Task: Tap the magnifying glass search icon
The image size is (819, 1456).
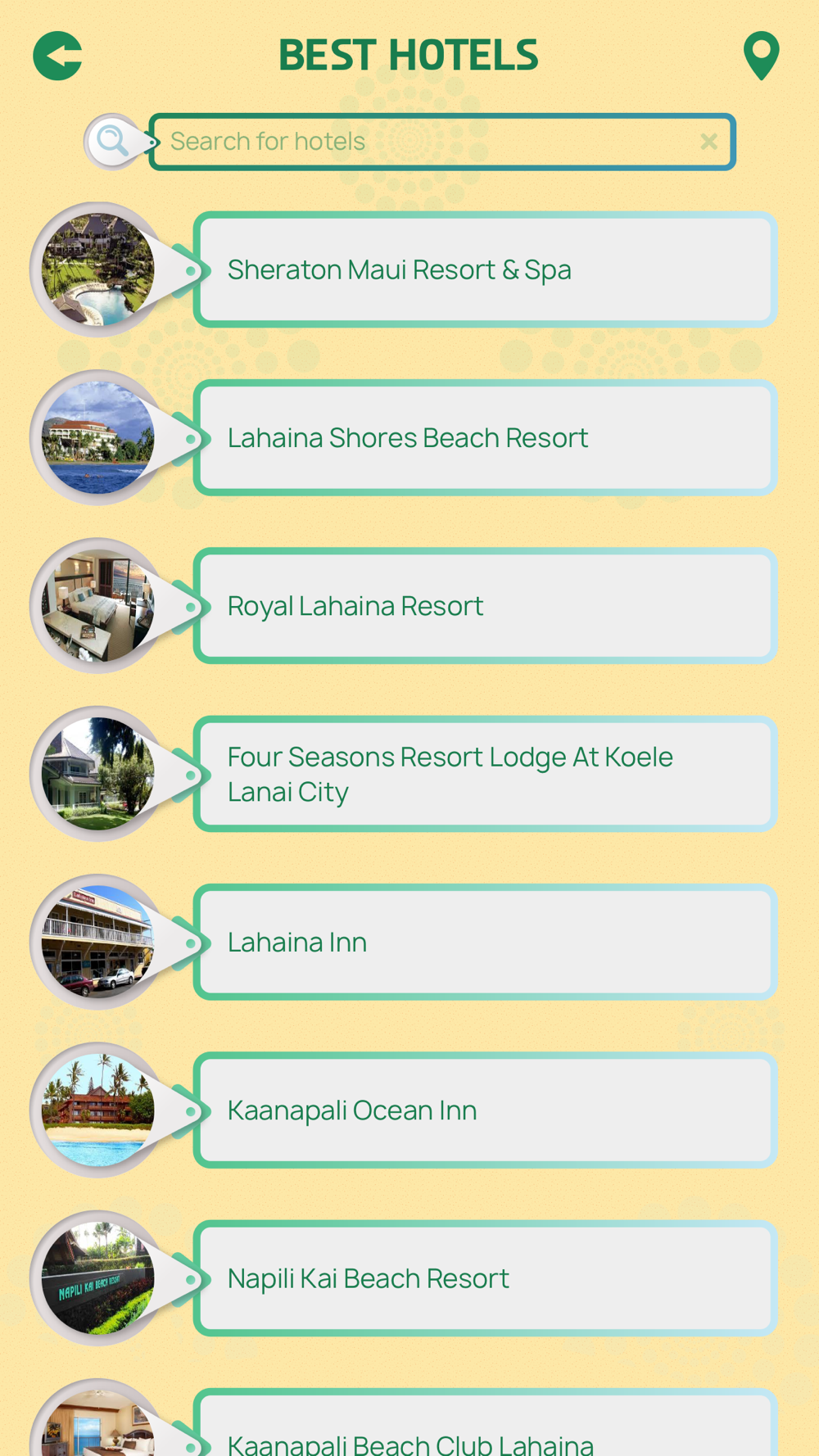Action: tap(113, 142)
